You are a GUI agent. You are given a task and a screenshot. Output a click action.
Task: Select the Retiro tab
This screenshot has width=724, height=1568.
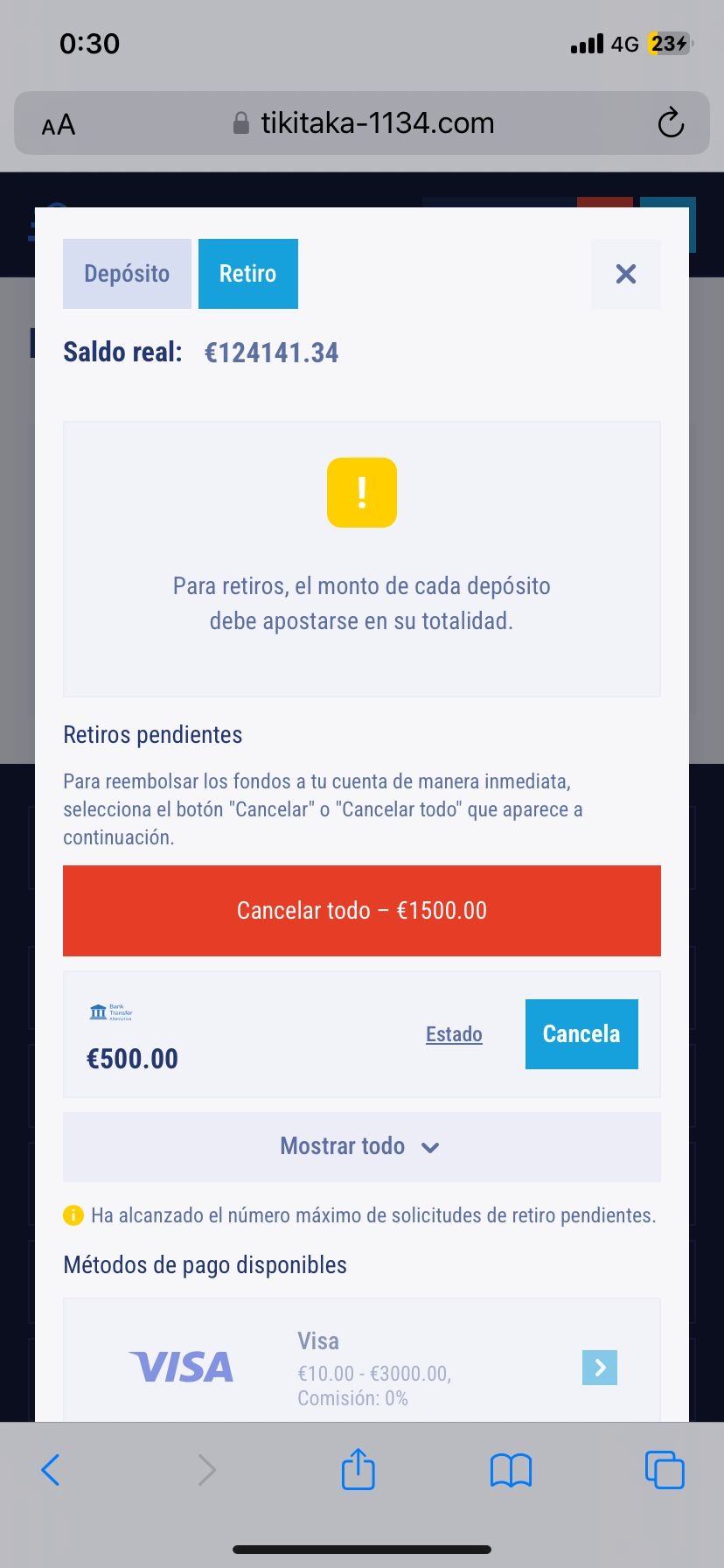(248, 274)
